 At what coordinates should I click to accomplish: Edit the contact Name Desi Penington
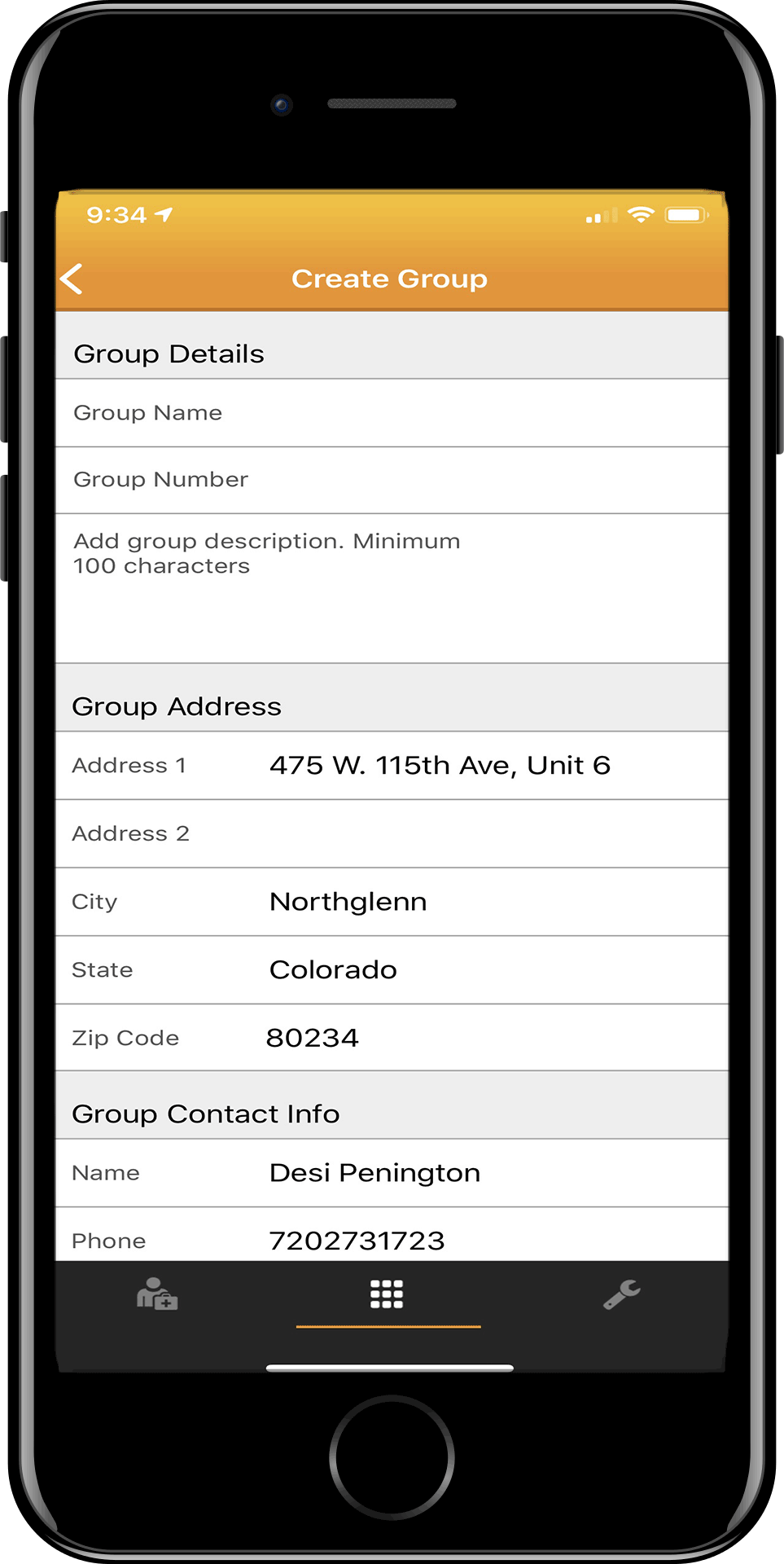pos(392,1173)
